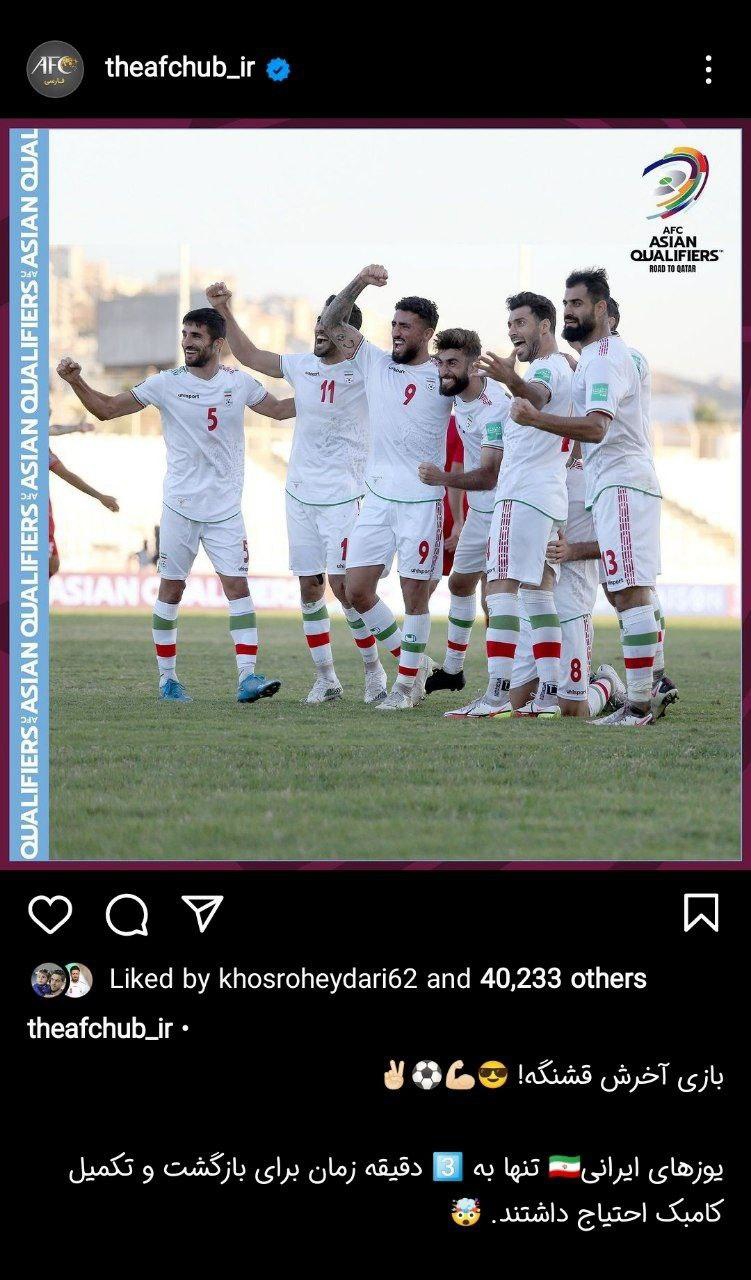Like the post with heart icon
The width and height of the screenshot is (751, 1280).
pyautogui.click(x=50, y=914)
